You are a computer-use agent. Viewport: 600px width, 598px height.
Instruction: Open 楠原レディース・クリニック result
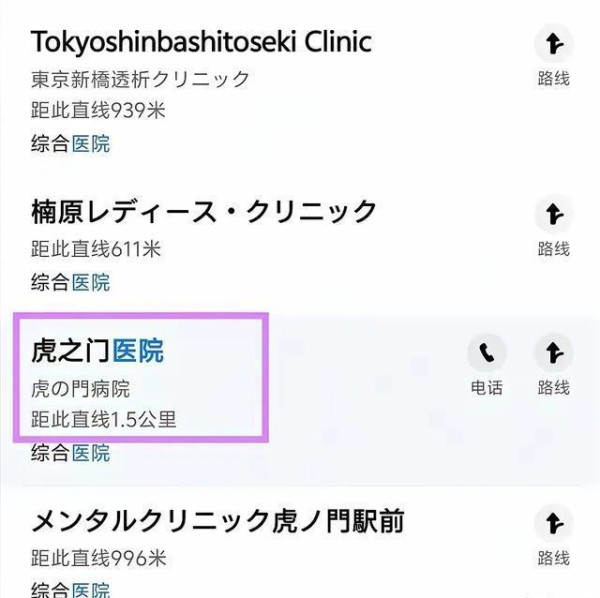pyautogui.click(x=204, y=212)
